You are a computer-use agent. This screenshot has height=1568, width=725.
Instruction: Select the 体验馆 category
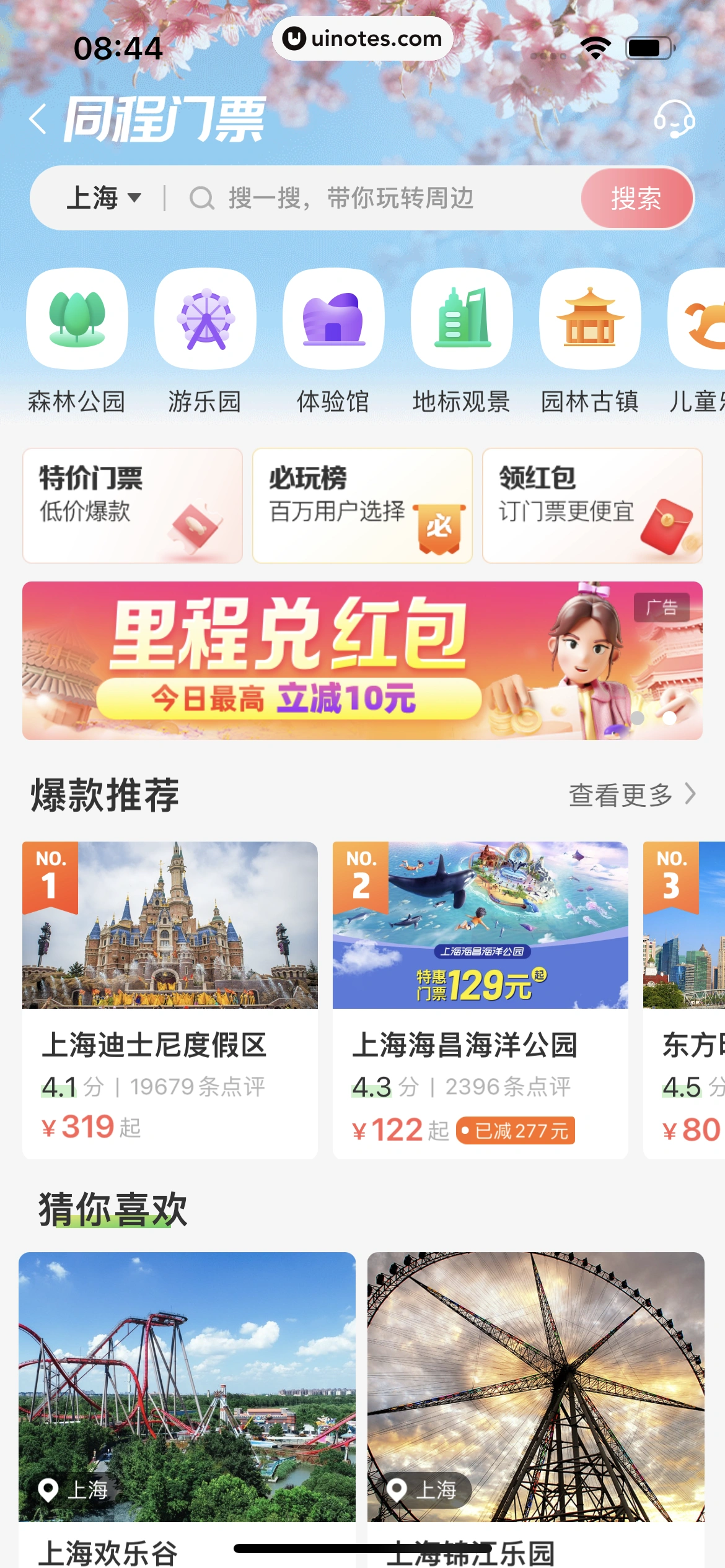point(333,339)
